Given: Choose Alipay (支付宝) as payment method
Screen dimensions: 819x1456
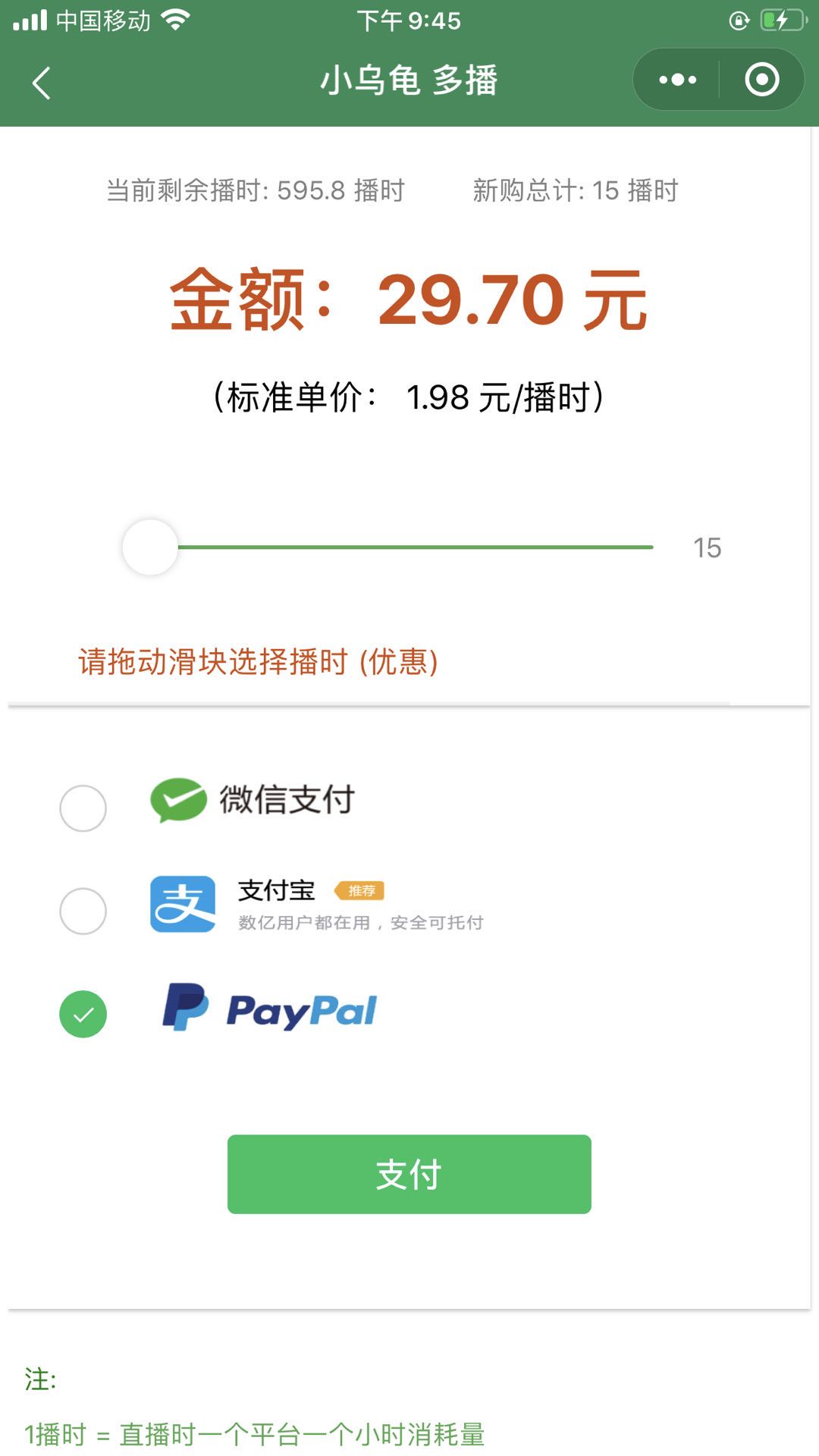Looking at the screenshot, I should pos(83,911).
